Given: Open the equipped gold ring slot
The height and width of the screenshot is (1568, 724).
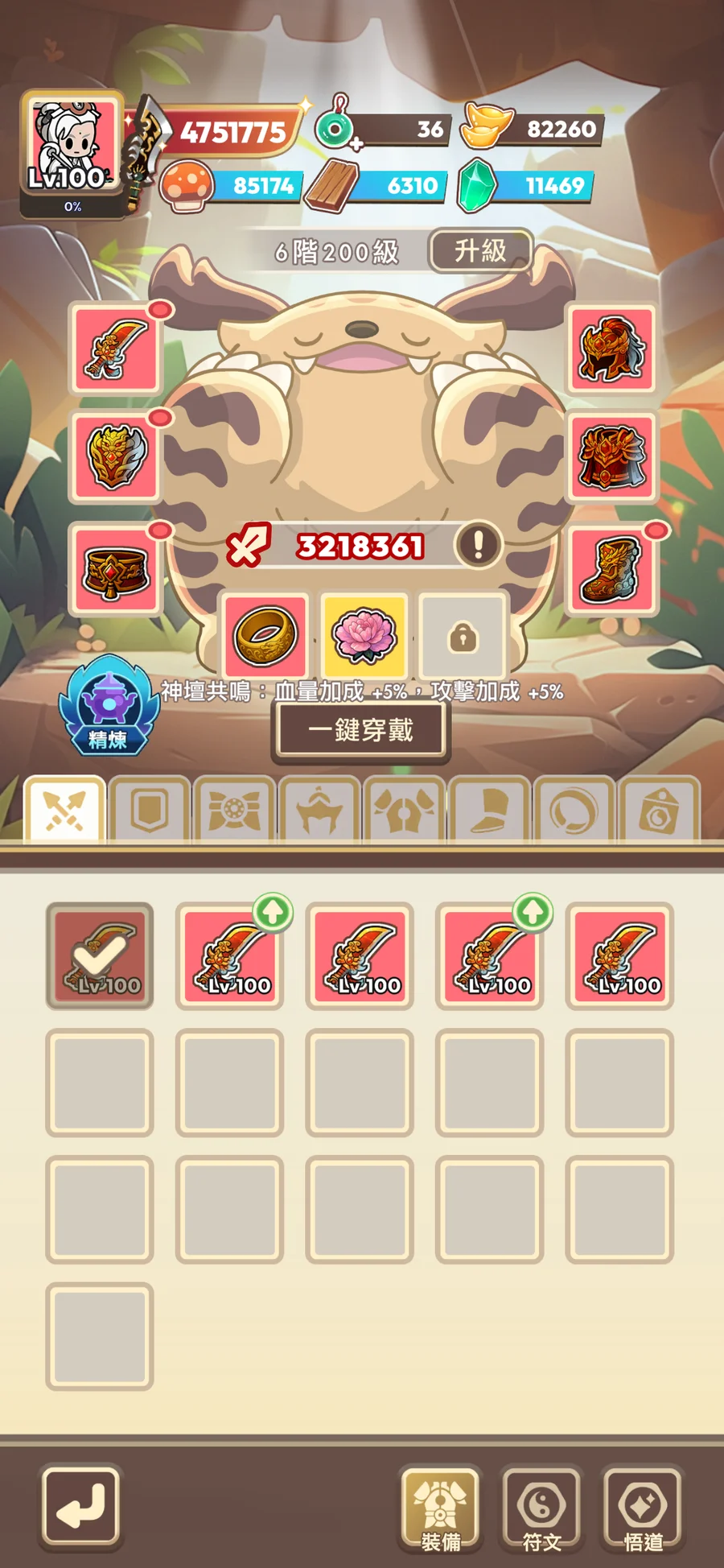Looking at the screenshot, I should coord(265,636).
